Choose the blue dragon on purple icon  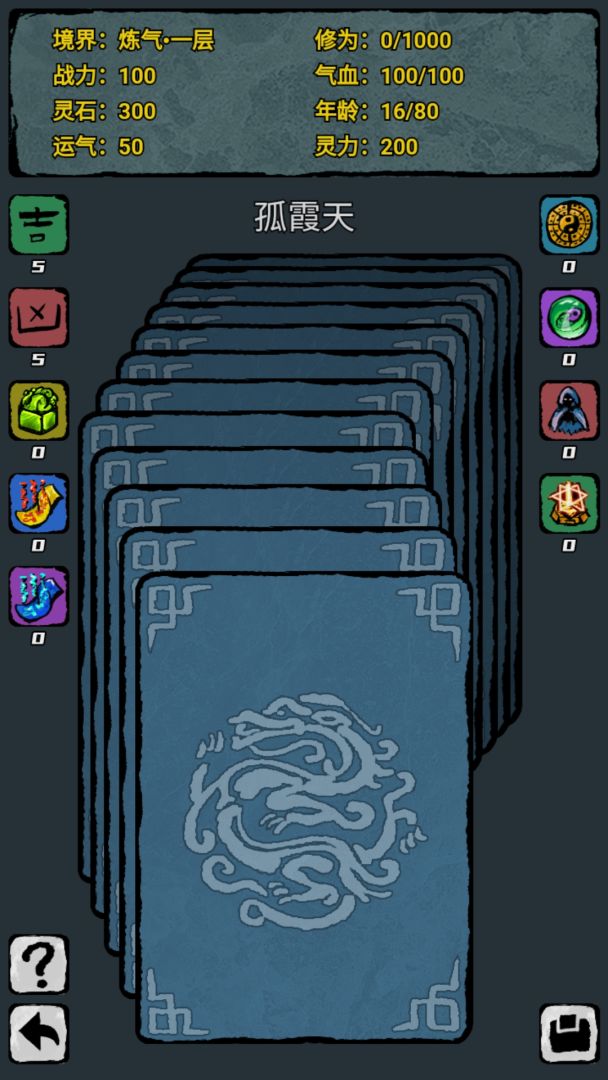[x=39, y=597]
